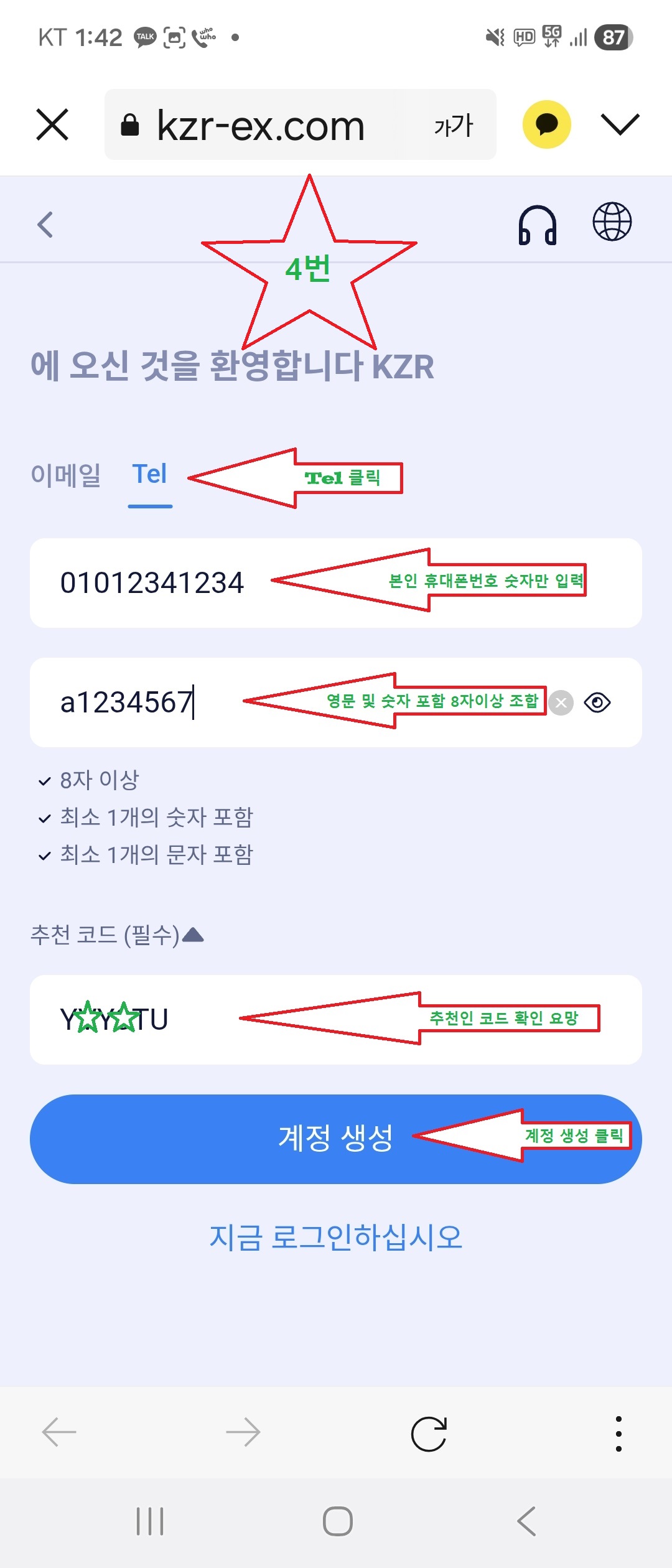Screen dimensions: 672x1568
Task: Clear the password field
Action: coord(561,703)
